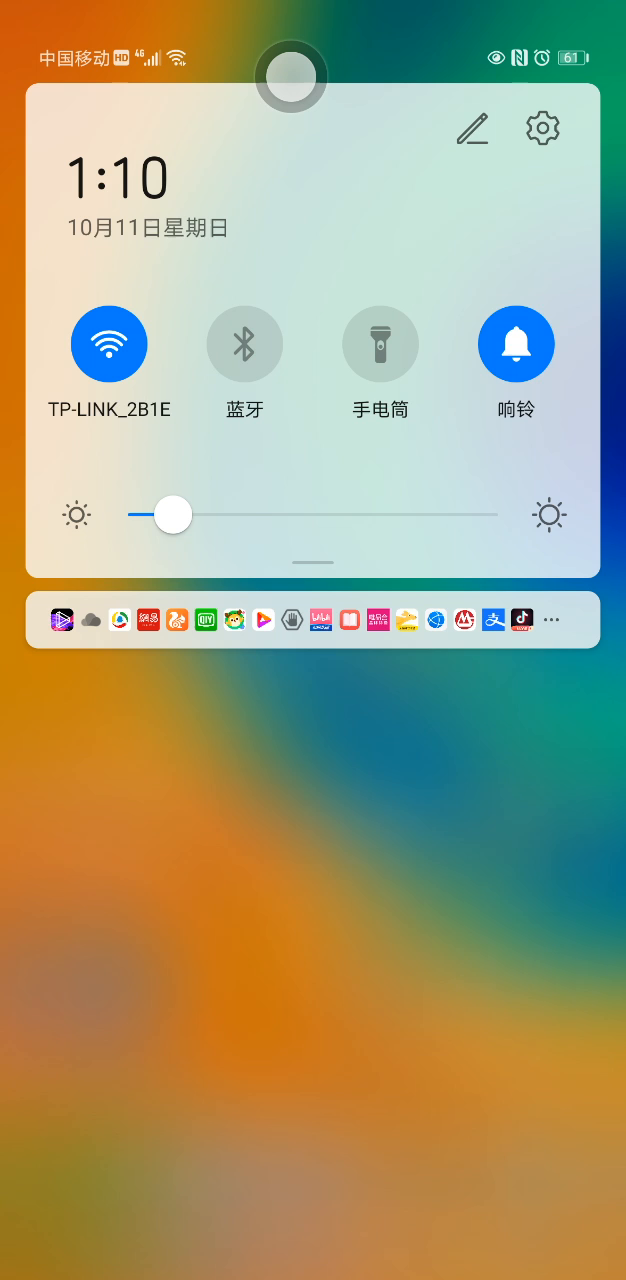Open the Alipay notification icon
The height and width of the screenshot is (1280, 626).
(x=494, y=620)
